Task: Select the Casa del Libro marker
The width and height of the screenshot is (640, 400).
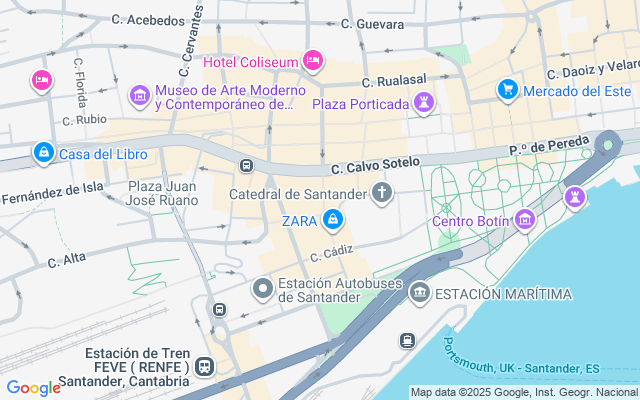Action: [43, 153]
